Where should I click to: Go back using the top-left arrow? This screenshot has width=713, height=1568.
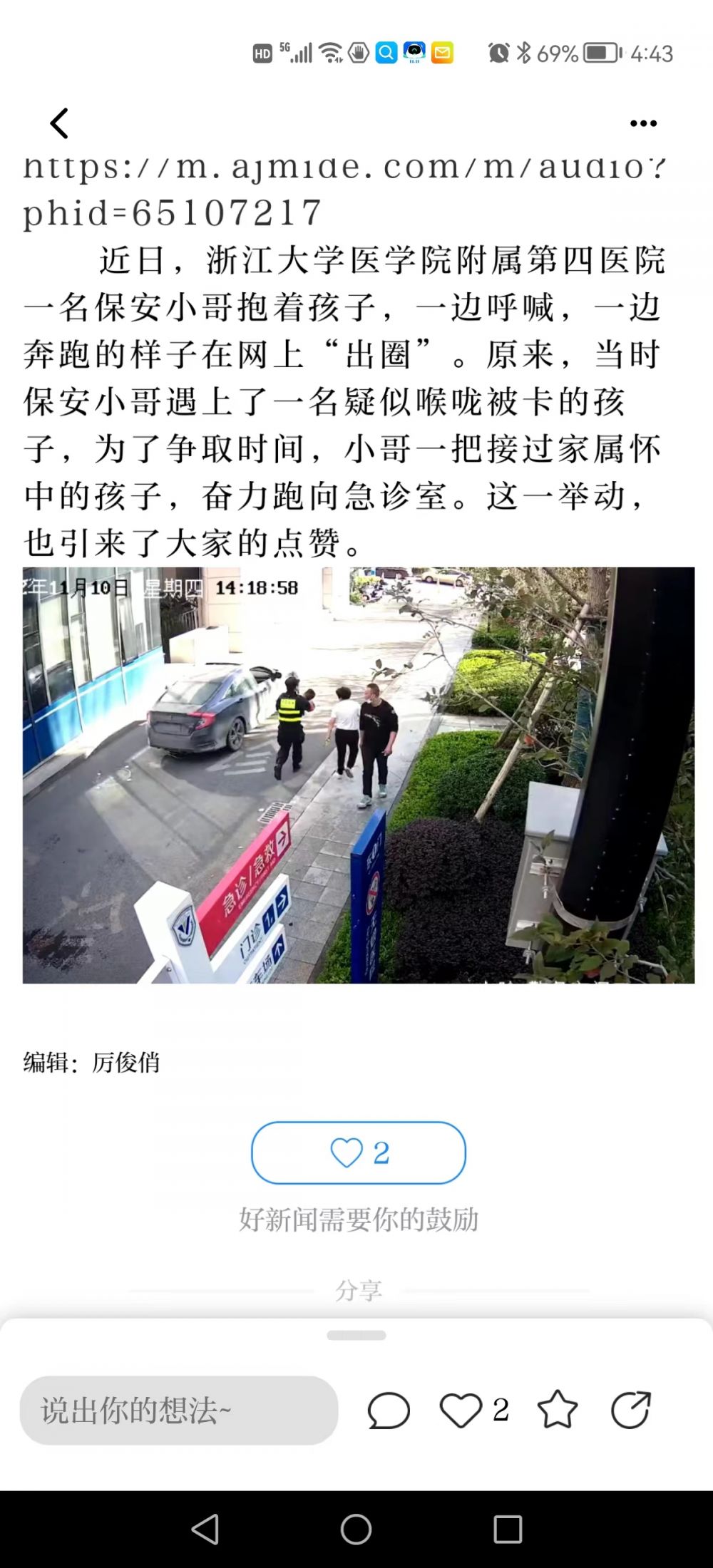coord(59,123)
